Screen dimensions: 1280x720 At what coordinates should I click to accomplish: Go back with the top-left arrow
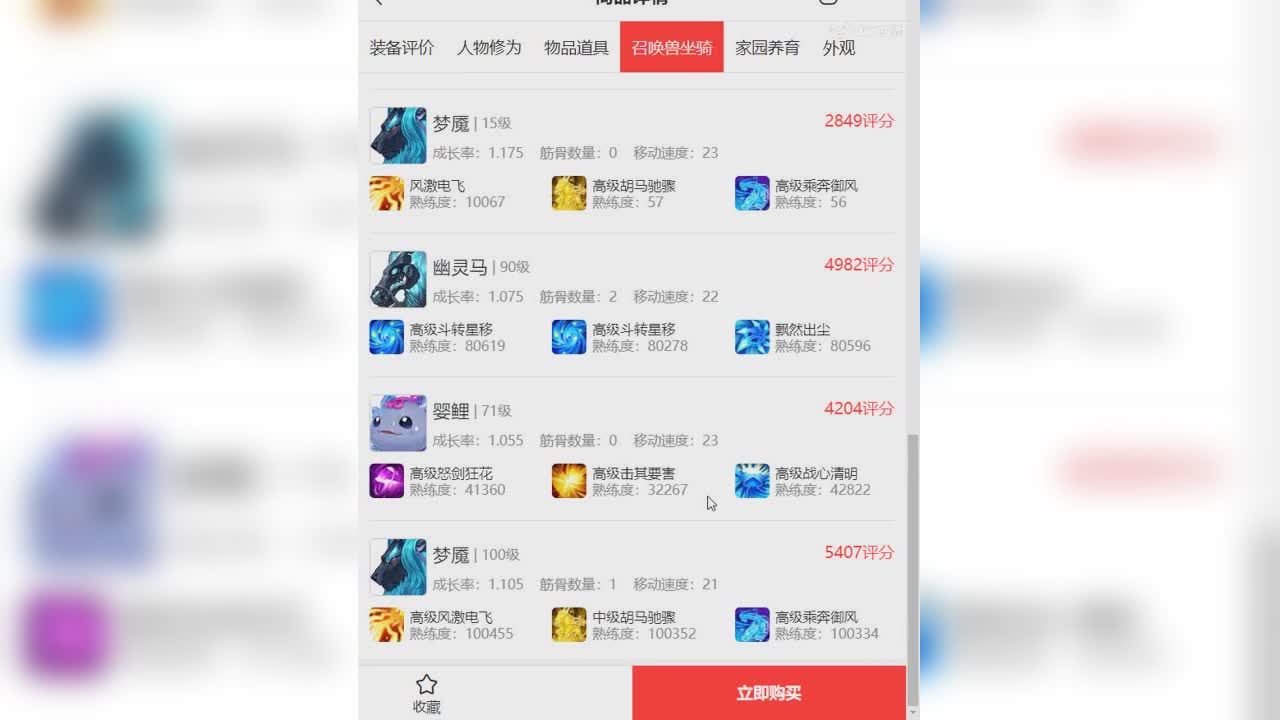tap(378, 3)
